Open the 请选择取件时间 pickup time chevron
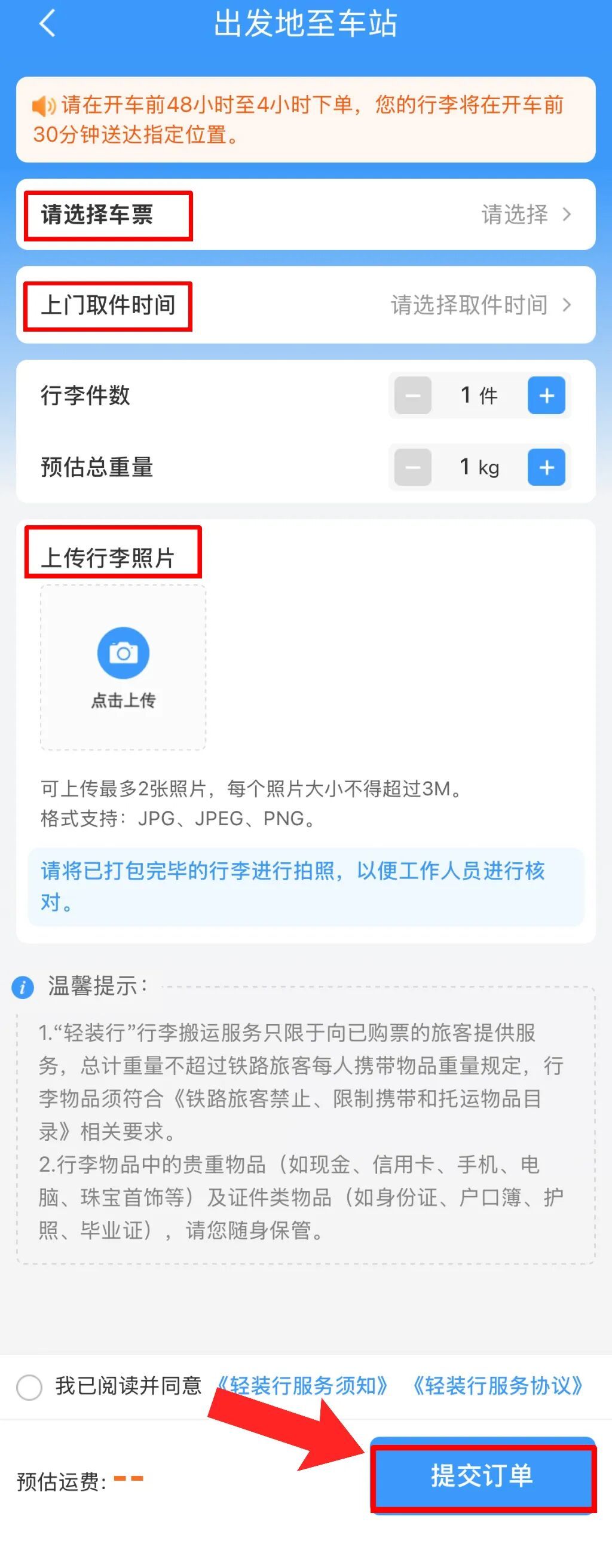Viewport: 612px width, 1568px height. click(569, 305)
